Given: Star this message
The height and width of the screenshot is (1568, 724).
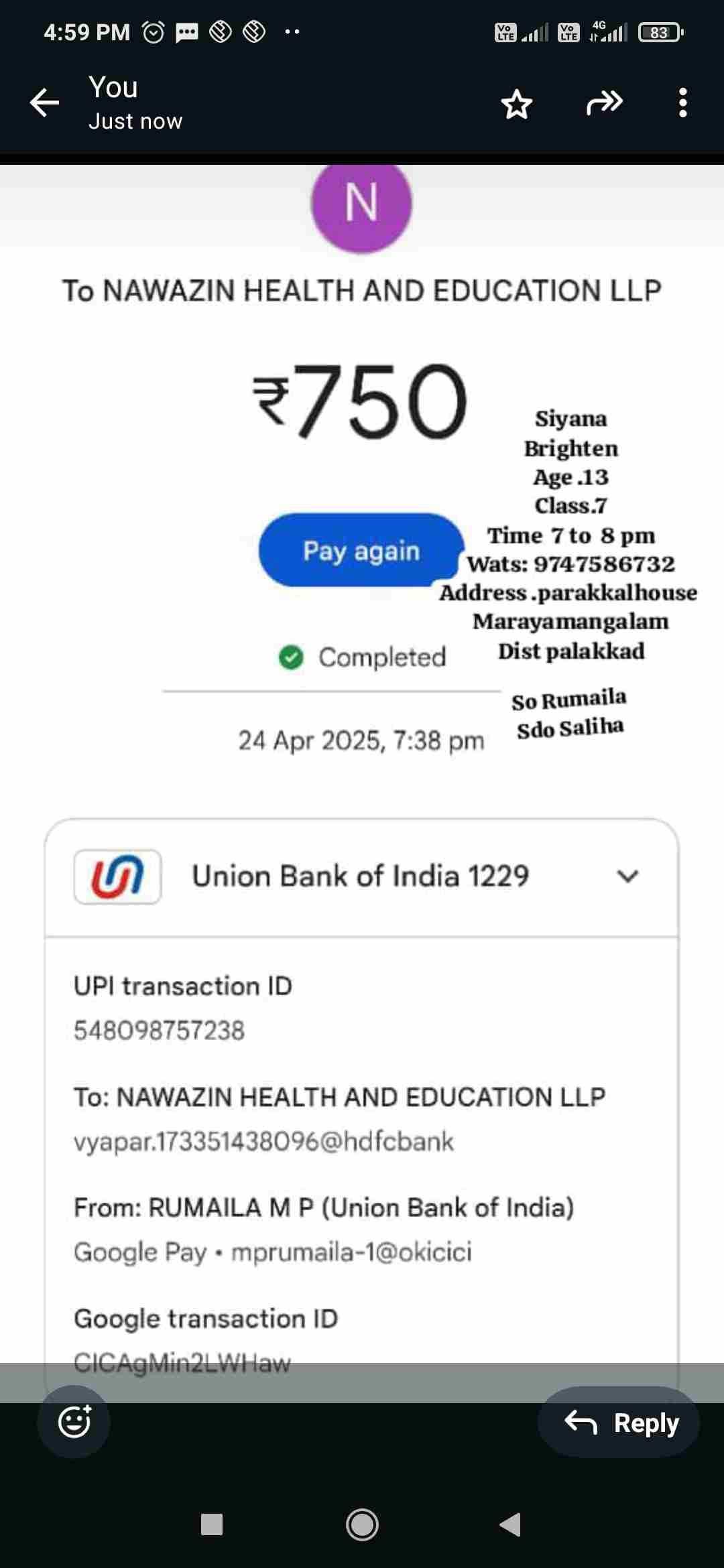Looking at the screenshot, I should [x=516, y=104].
